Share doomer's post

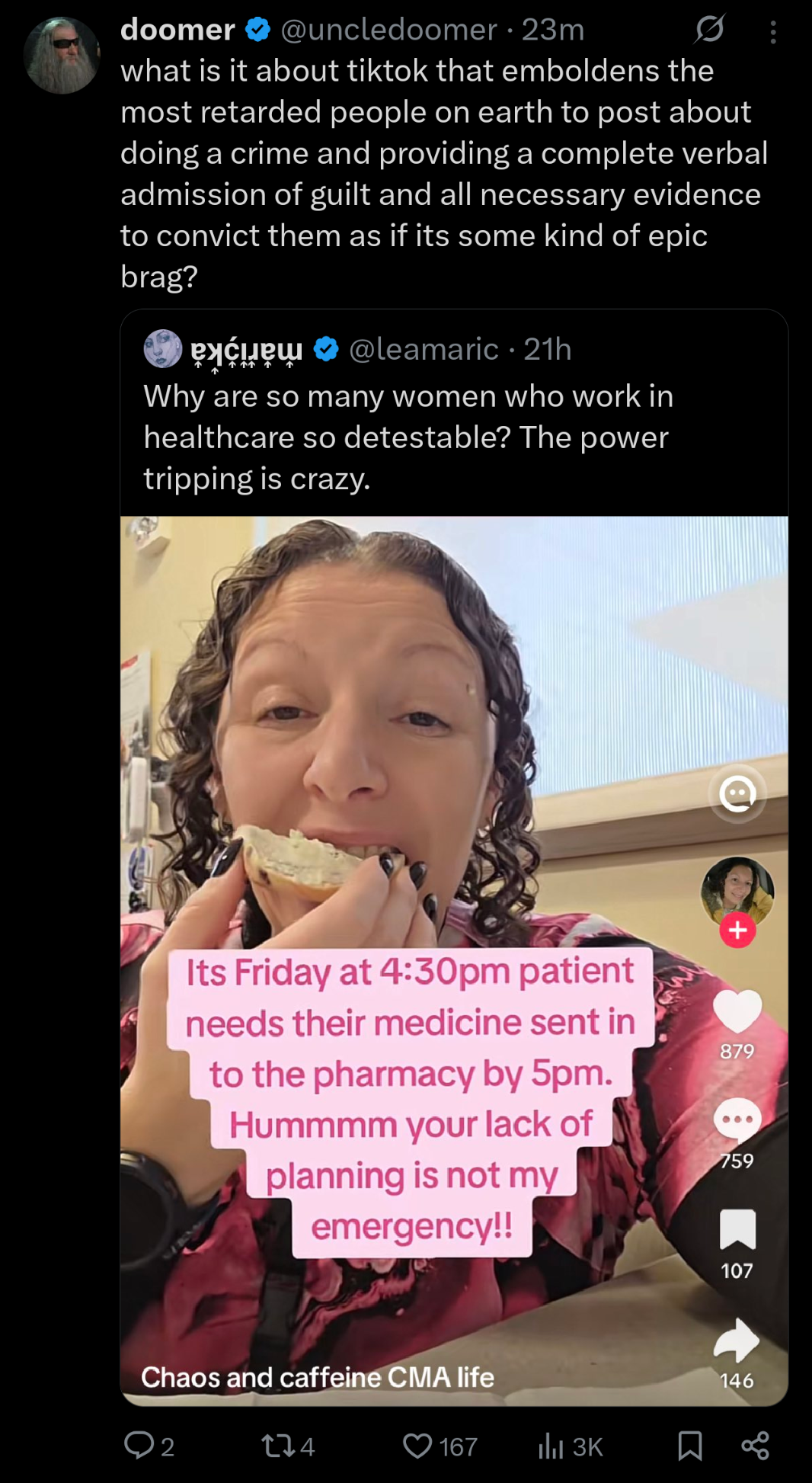click(x=754, y=1445)
